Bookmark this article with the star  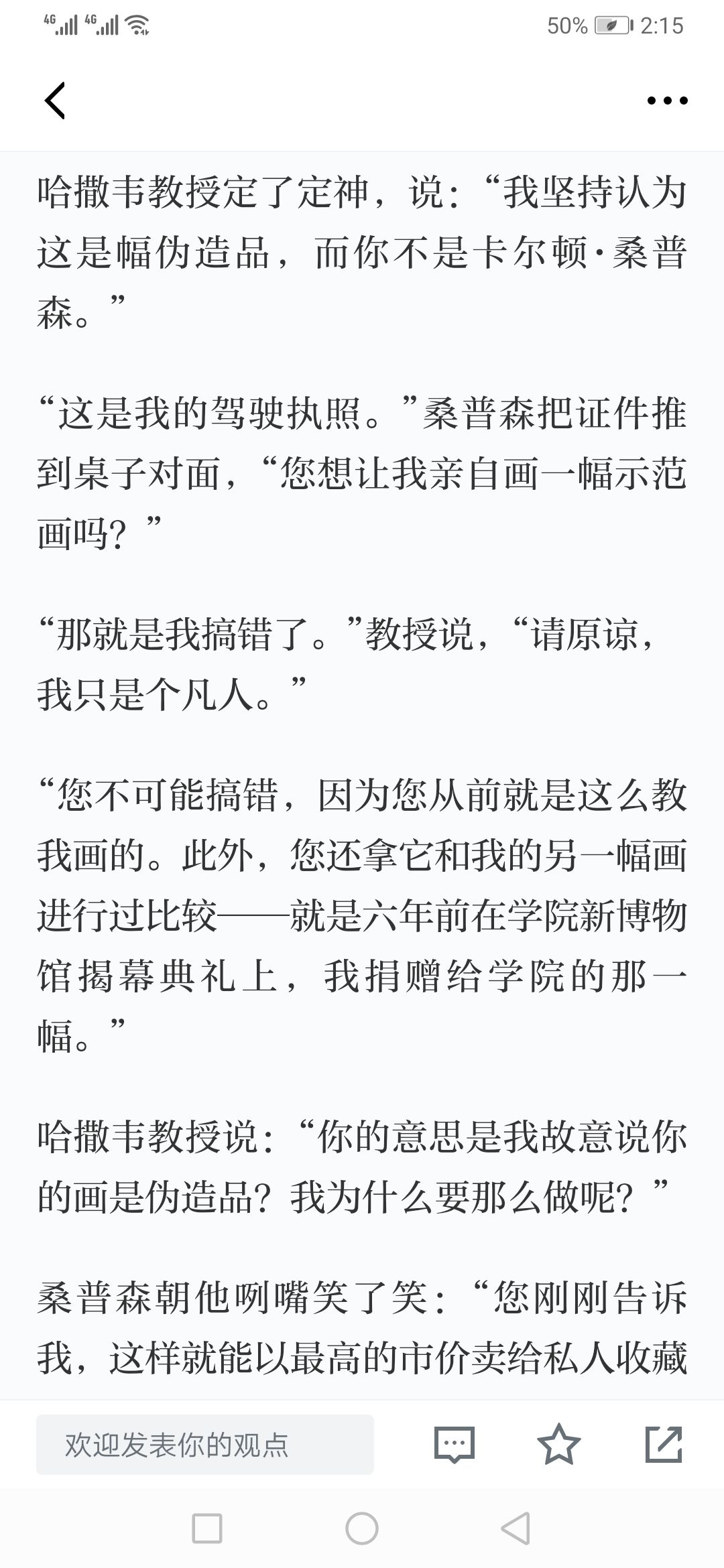click(559, 1445)
